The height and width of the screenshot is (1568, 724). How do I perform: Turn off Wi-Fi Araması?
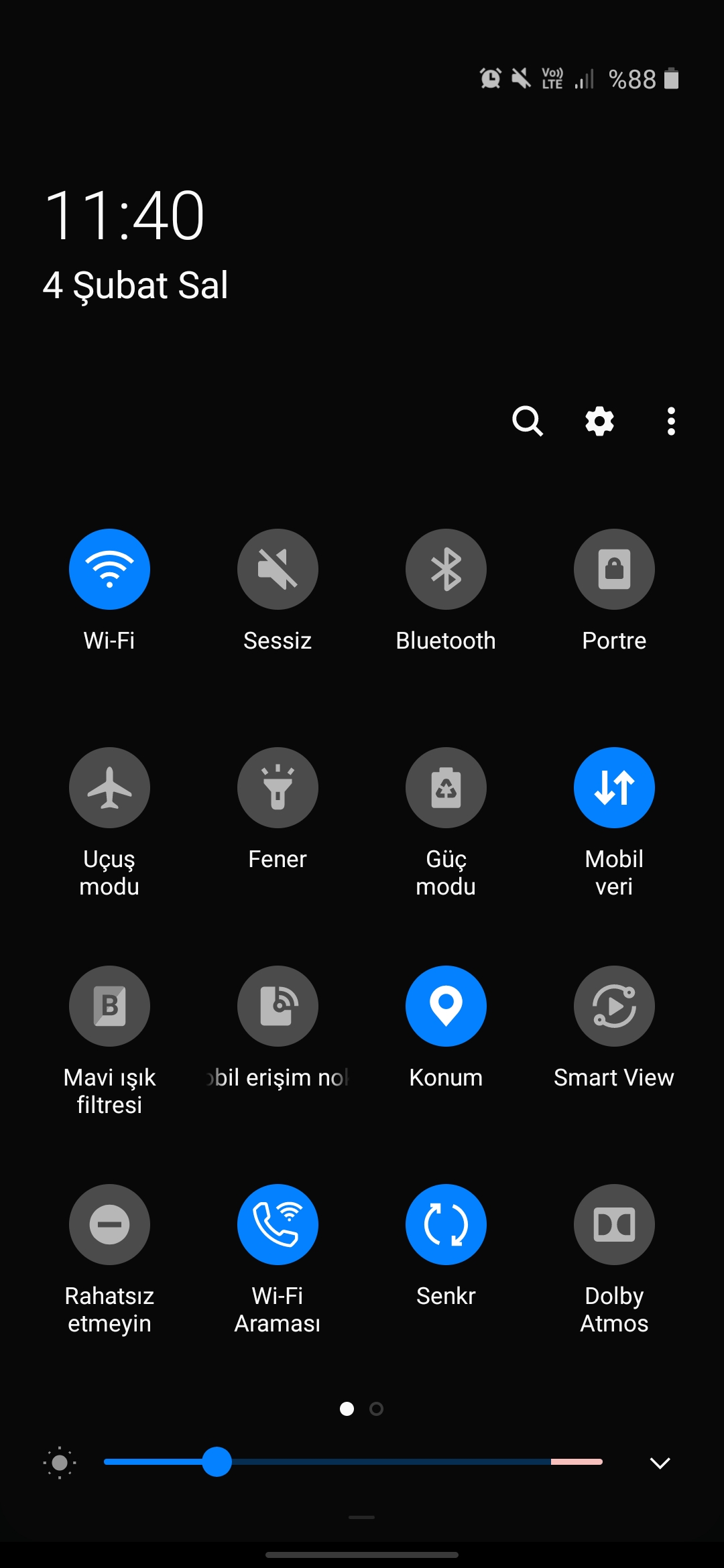pyautogui.click(x=278, y=1224)
